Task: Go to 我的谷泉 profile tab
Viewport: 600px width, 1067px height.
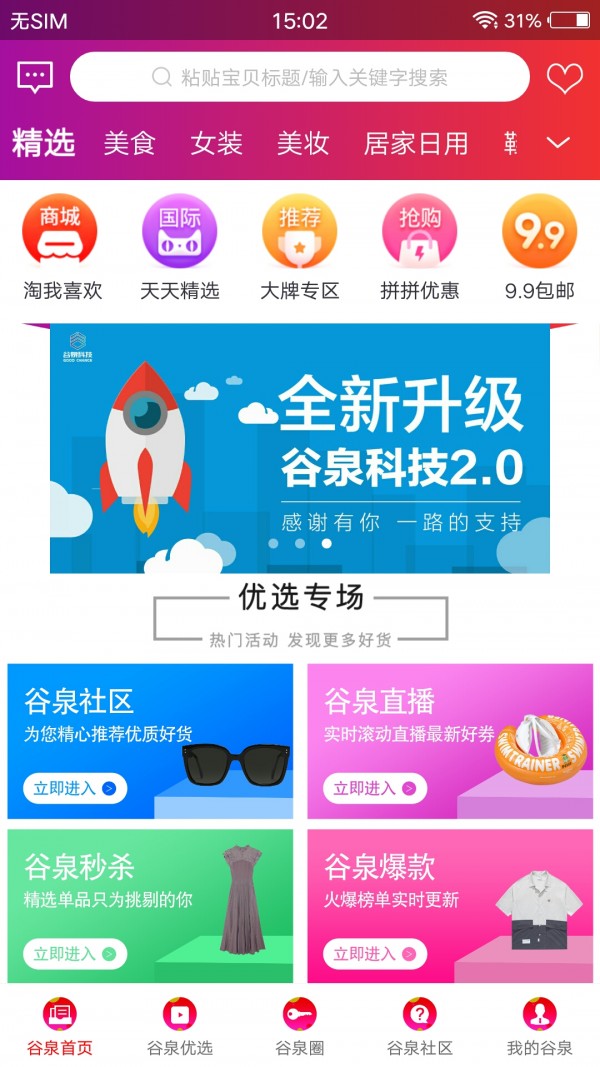Action: click(x=539, y=1027)
